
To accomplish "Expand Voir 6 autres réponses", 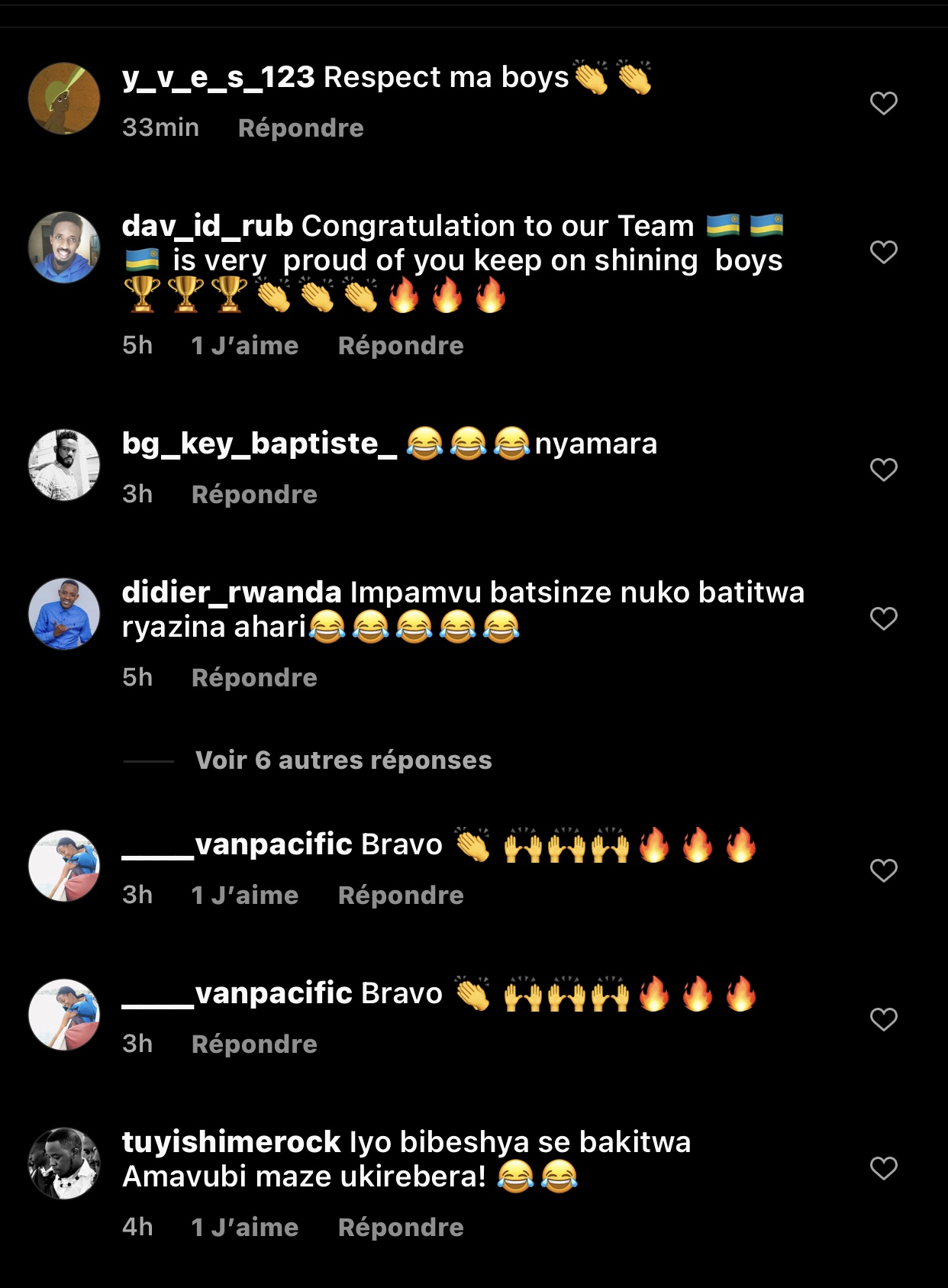I will (343, 760).
